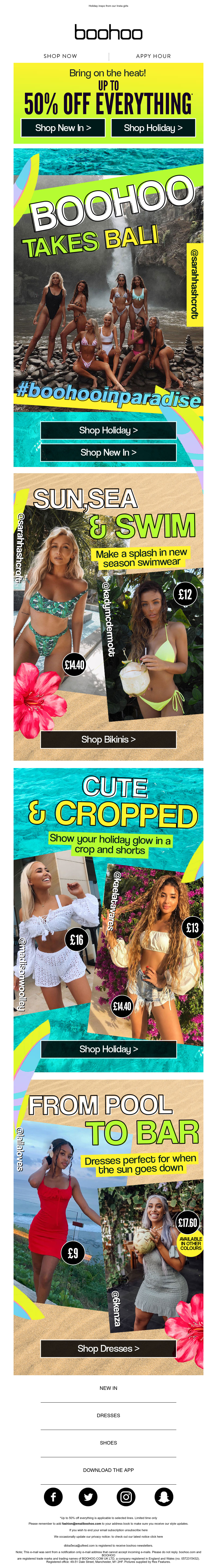Open the NEW IN footer link
217x1568 pixels.
tap(108, 1389)
